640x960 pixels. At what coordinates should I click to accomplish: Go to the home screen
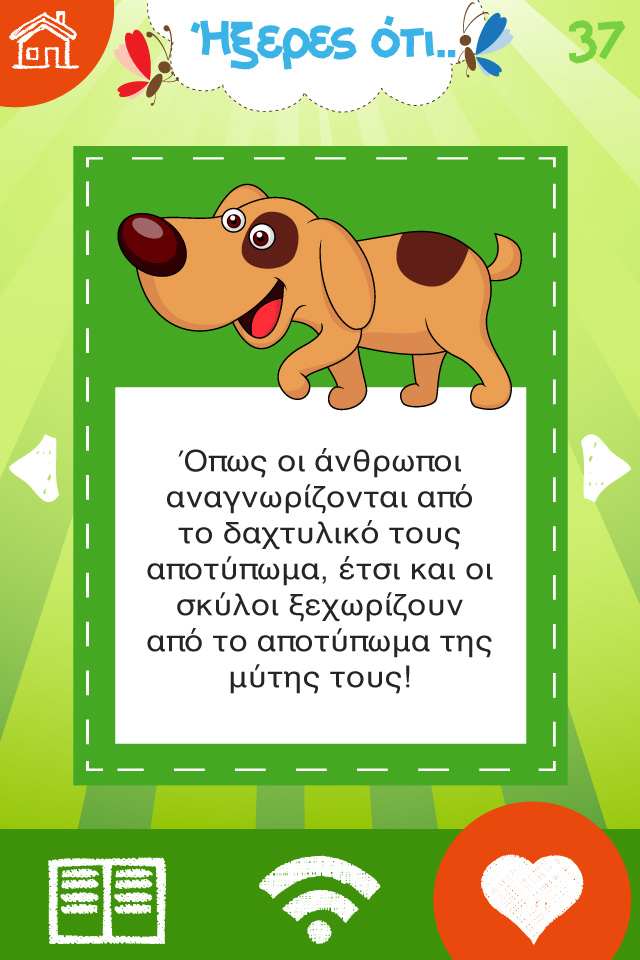42,40
